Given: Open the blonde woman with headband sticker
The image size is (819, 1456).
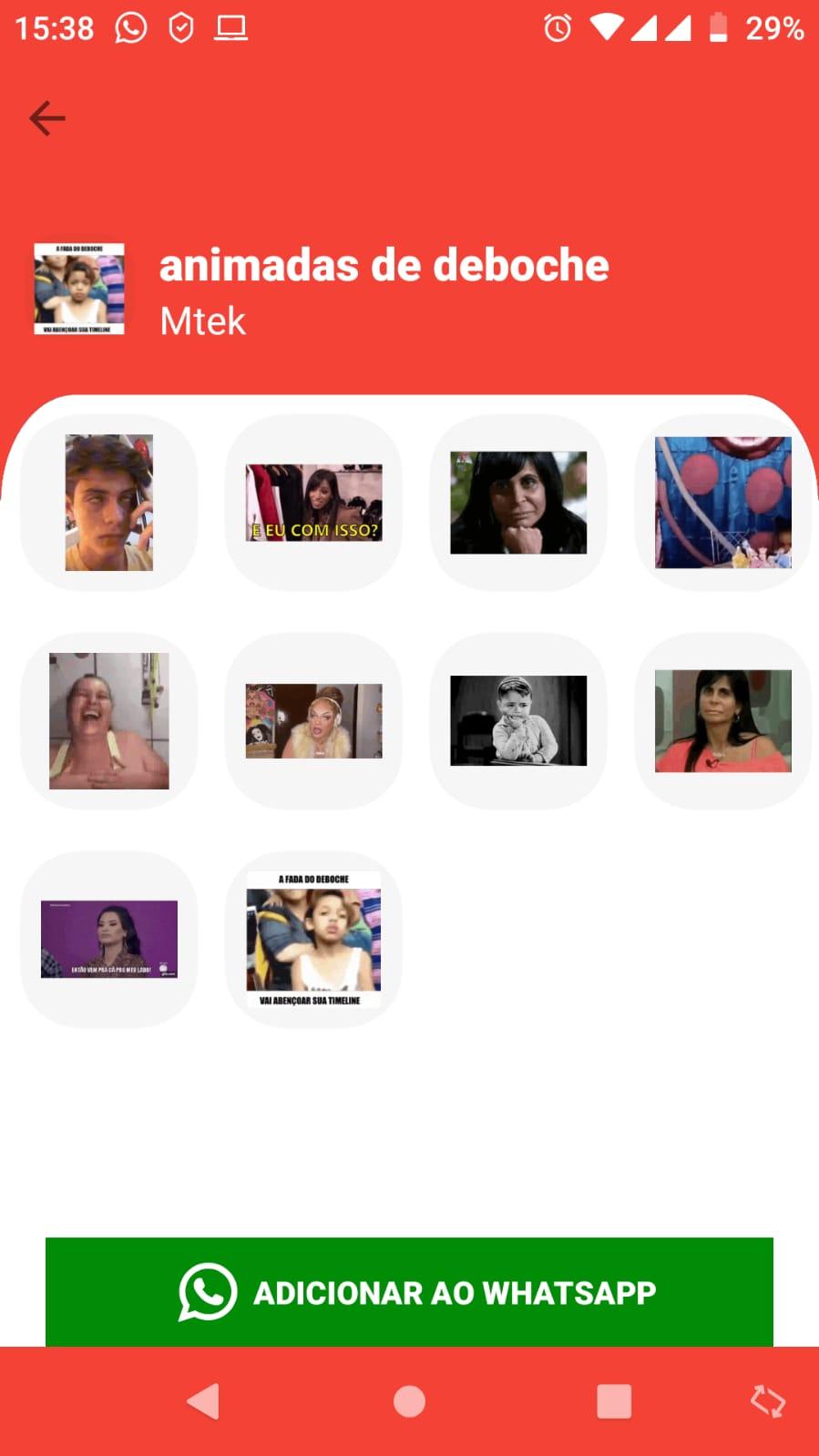Looking at the screenshot, I should pos(313,721).
